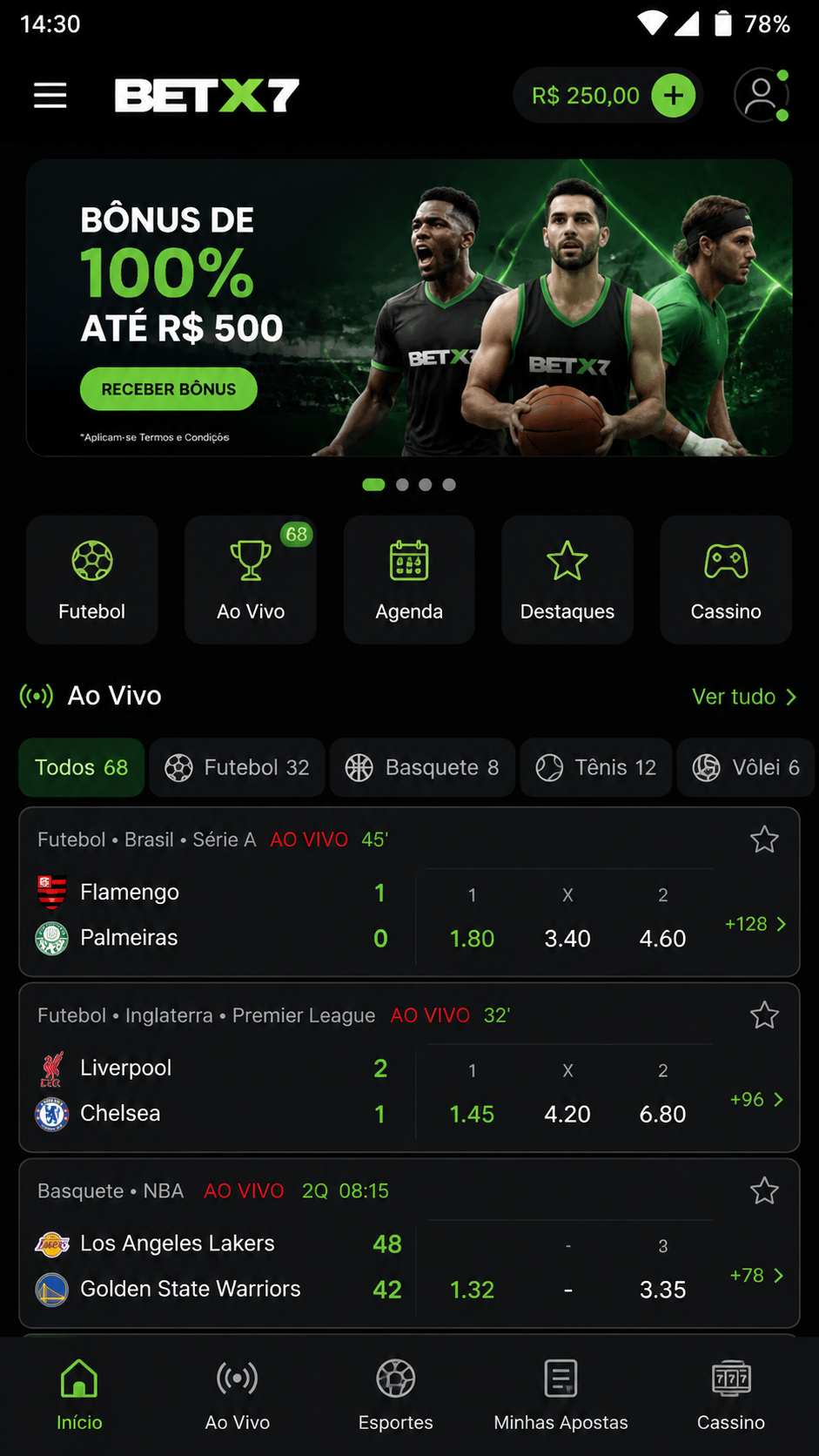Open the Futebol shortcut tile
Viewport: 819px width, 1456px height.
click(x=92, y=580)
